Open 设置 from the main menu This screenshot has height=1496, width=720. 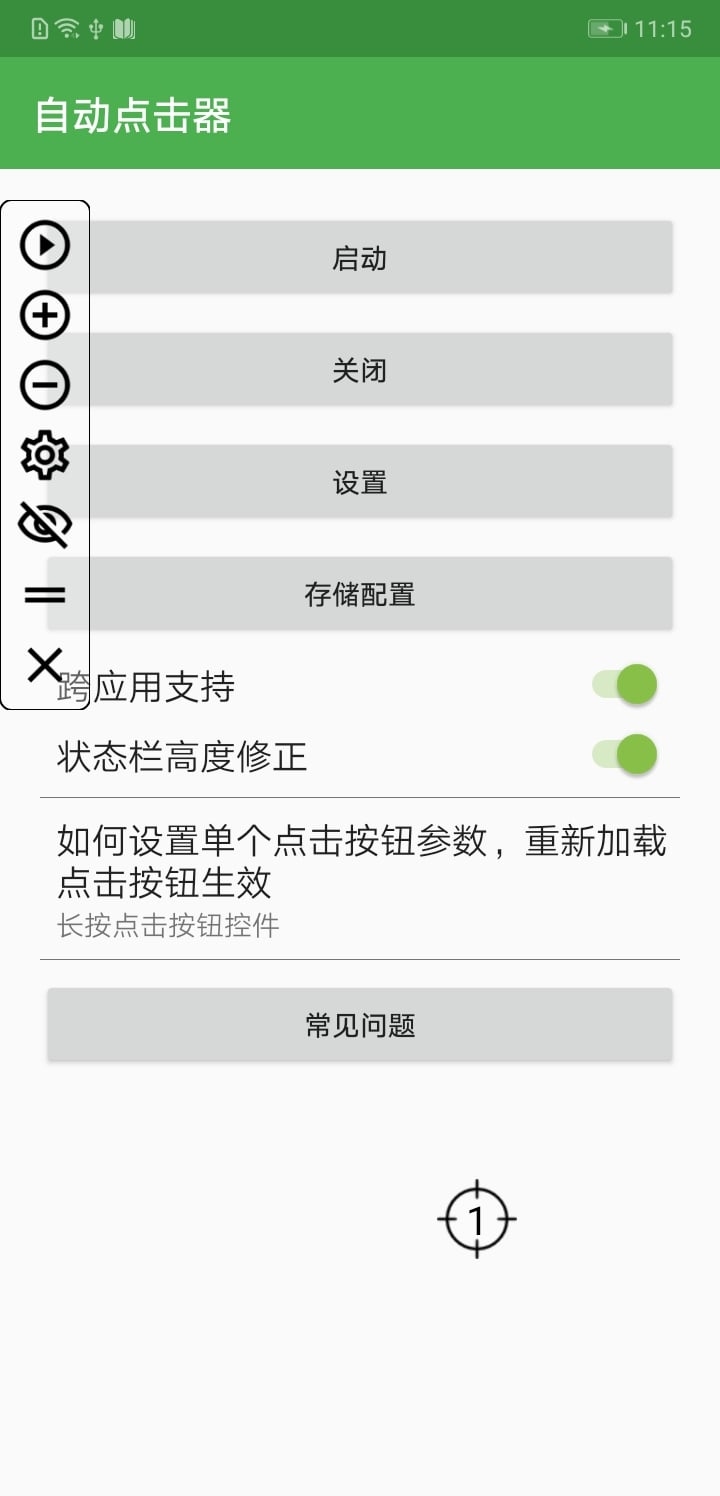[359, 482]
